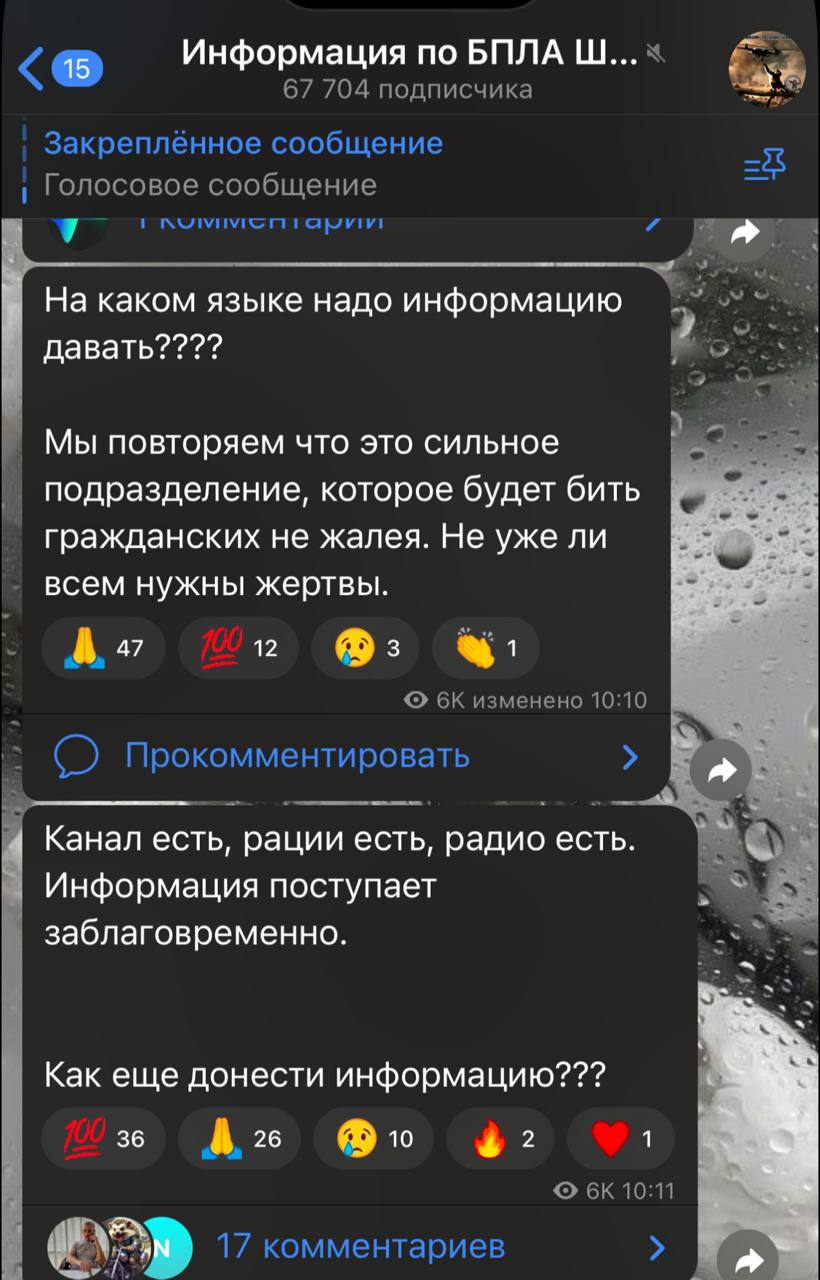Open the channel profile avatar
Viewport: 820px width, 1280px height.
click(767, 68)
